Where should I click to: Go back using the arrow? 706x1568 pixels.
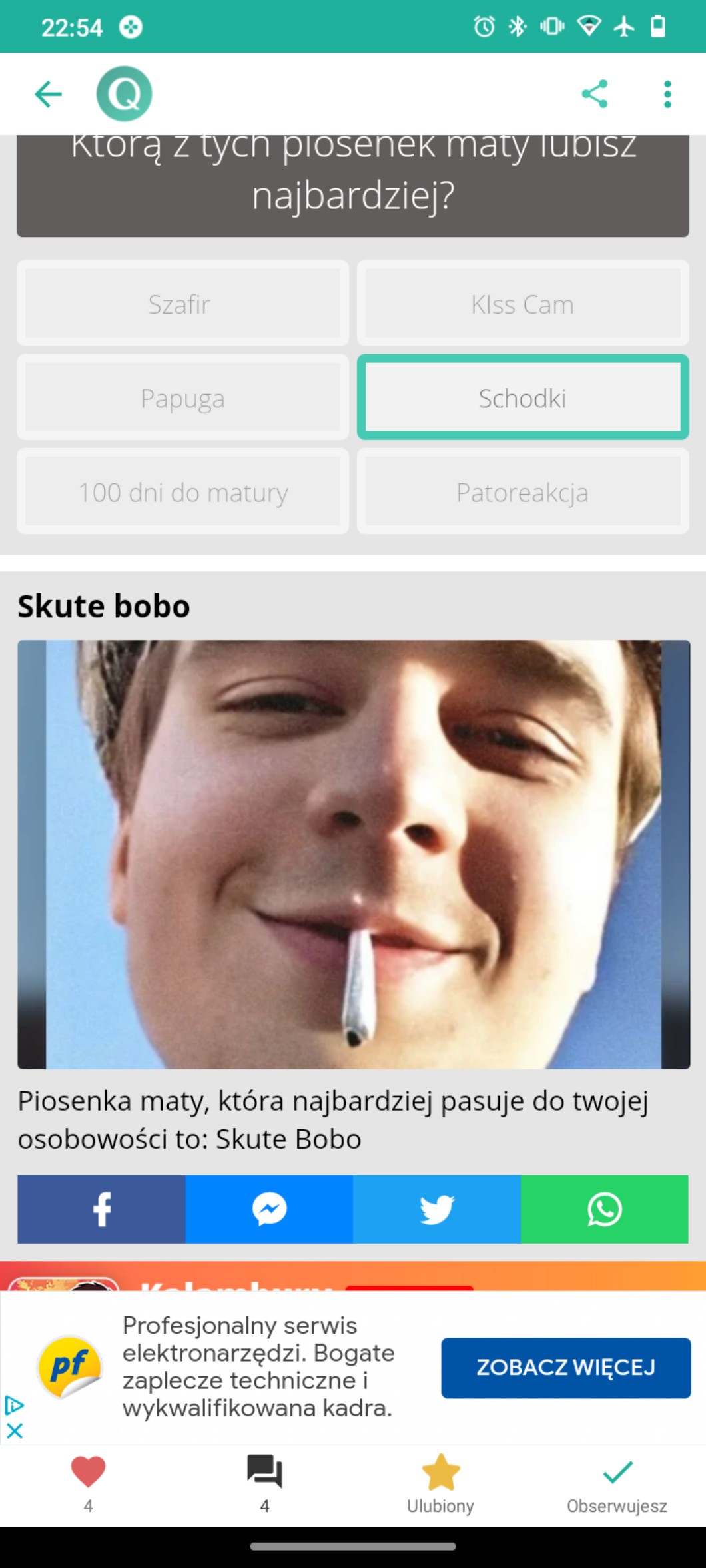(48, 94)
